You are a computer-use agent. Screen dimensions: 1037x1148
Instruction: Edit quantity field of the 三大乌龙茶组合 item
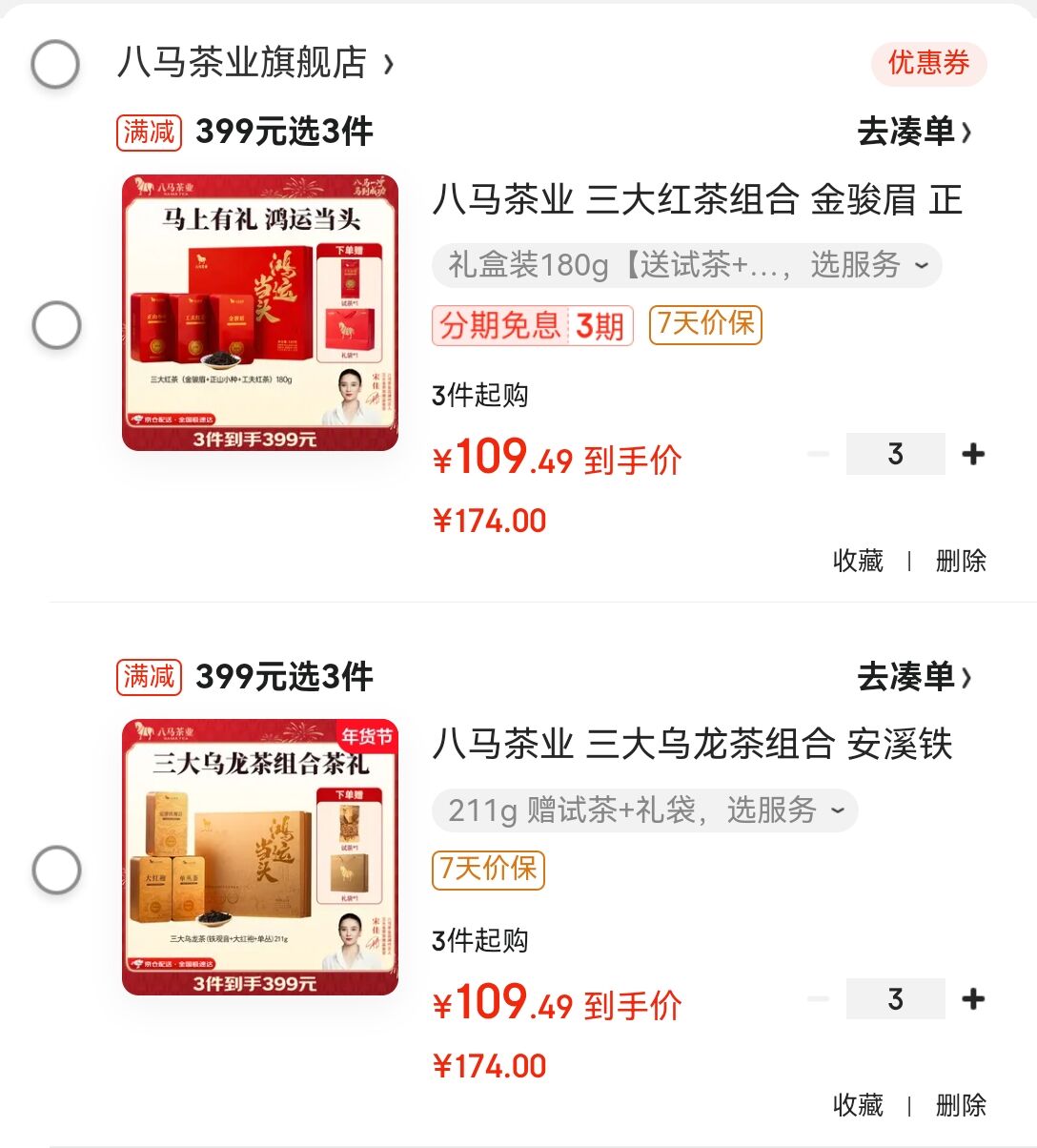click(895, 999)
